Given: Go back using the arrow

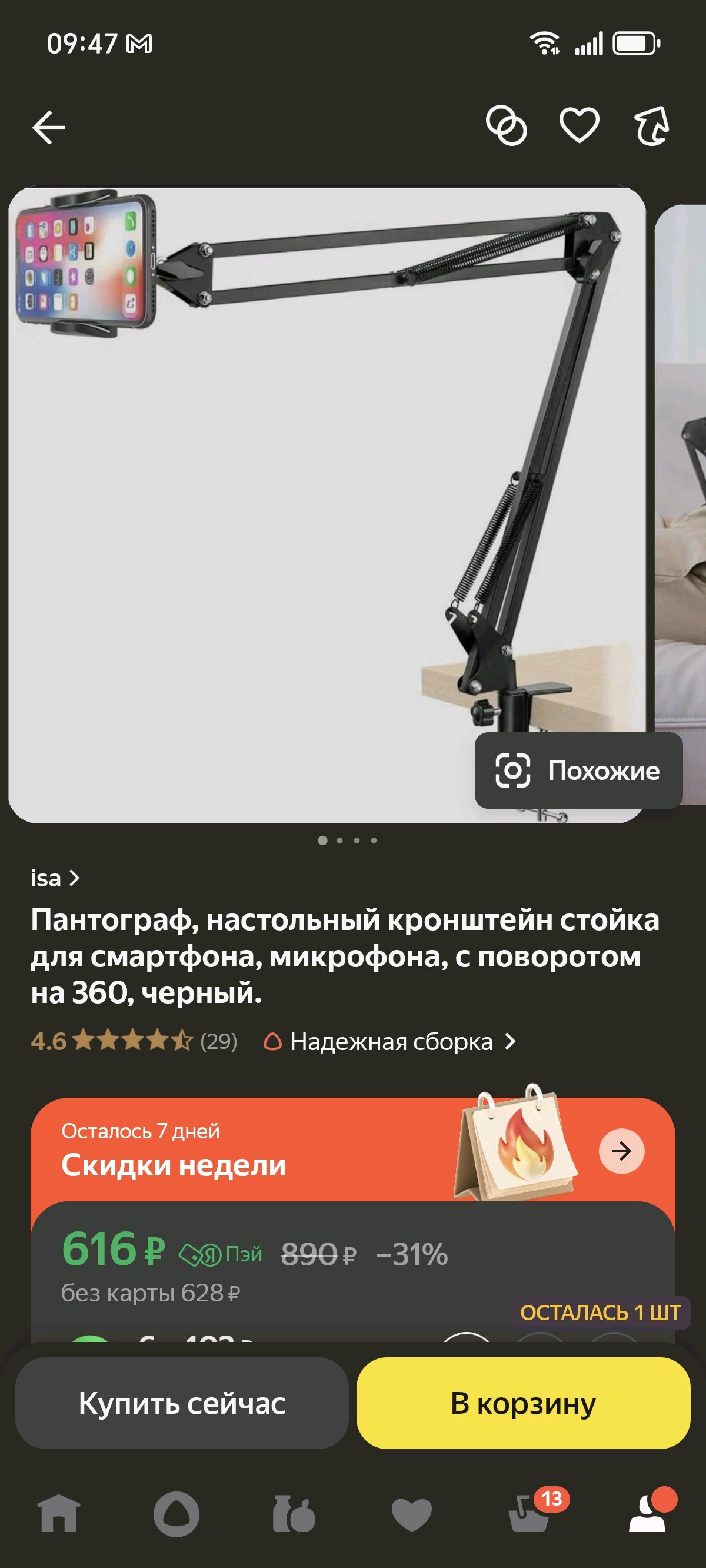Looking at the screenshot, I should click(x=49, y=127).
